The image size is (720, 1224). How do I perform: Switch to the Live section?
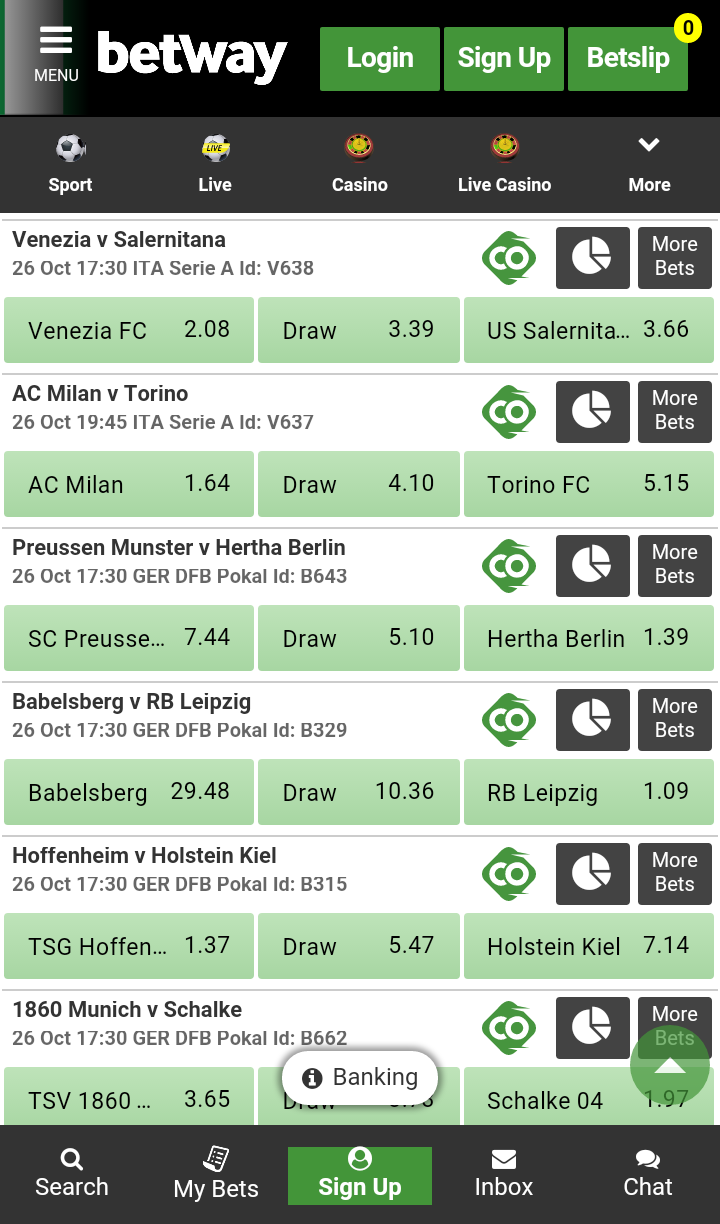(x=215, y=164)
